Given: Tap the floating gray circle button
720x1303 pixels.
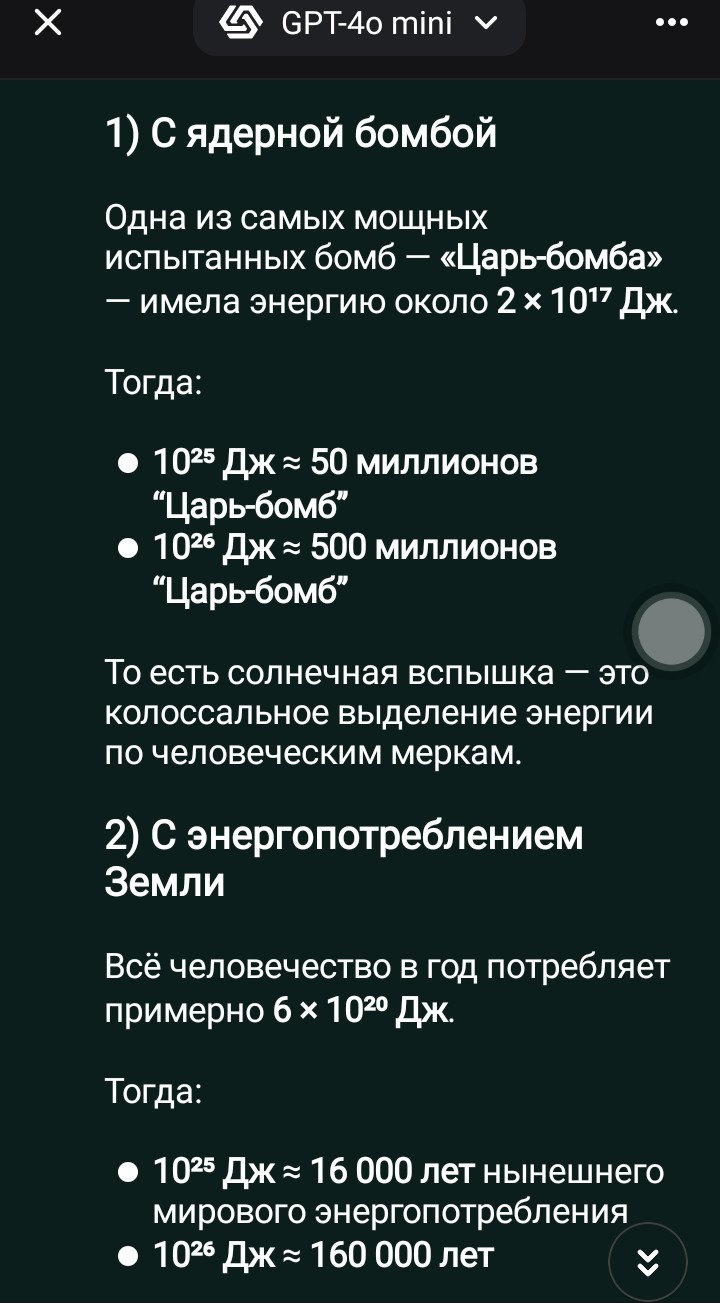Looking at the screenshot, I should pyautogui.click(x=672, y=631).
